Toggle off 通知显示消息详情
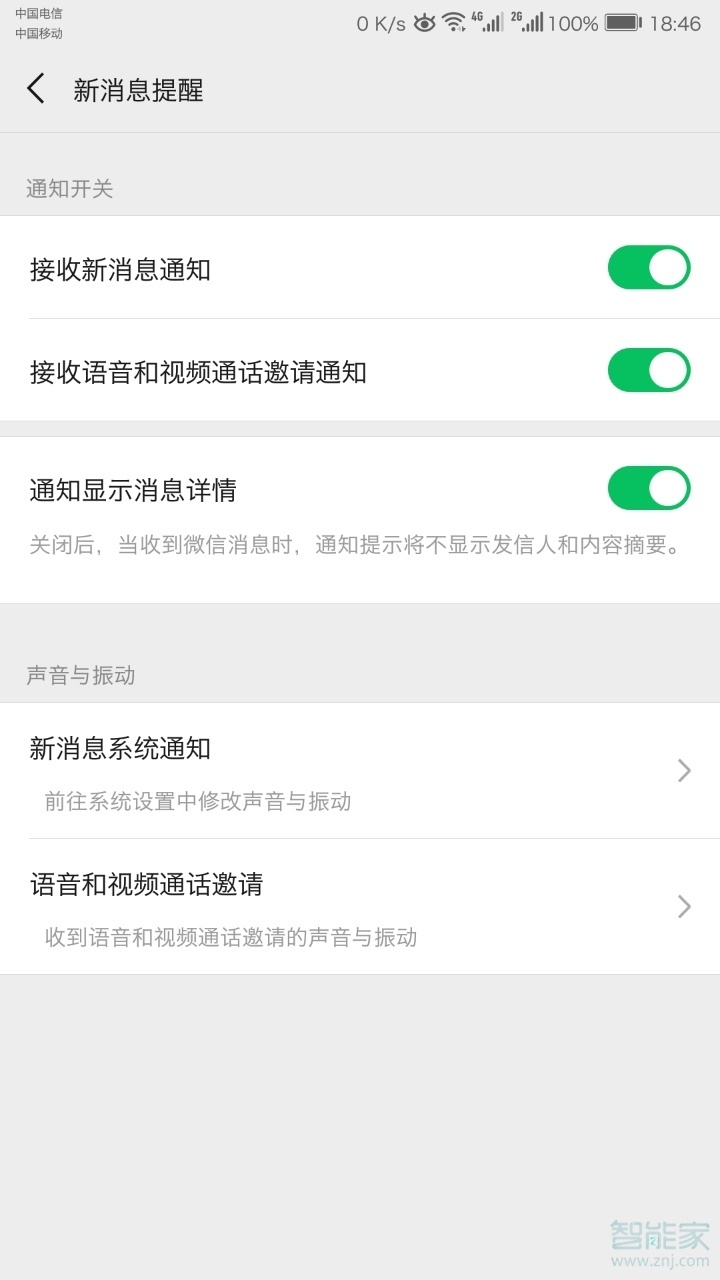Viewport: 720px width, 1280px height. (649, 488)
